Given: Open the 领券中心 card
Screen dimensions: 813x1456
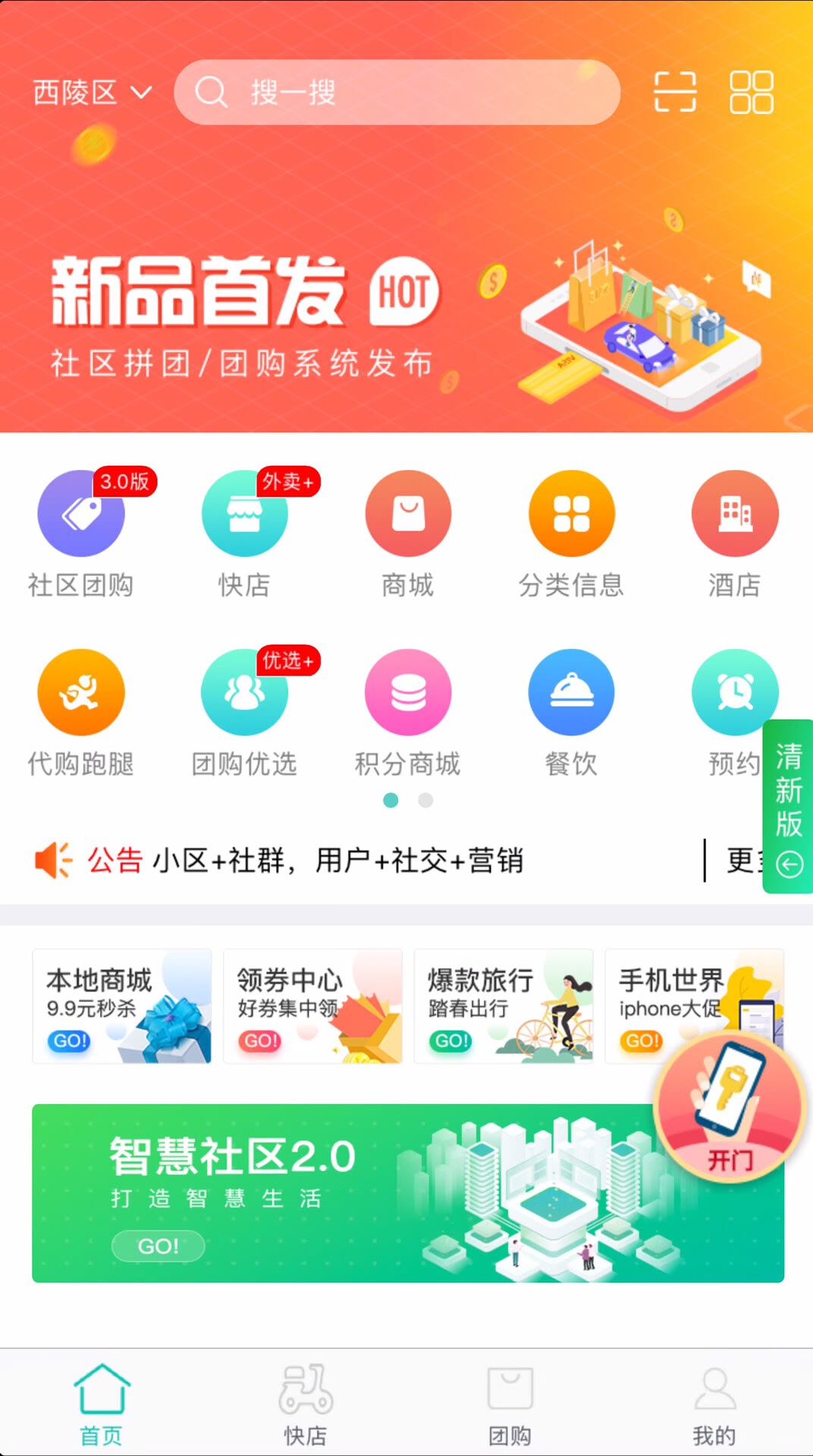Looking at the screenshot, I should tap(312, 1006).
